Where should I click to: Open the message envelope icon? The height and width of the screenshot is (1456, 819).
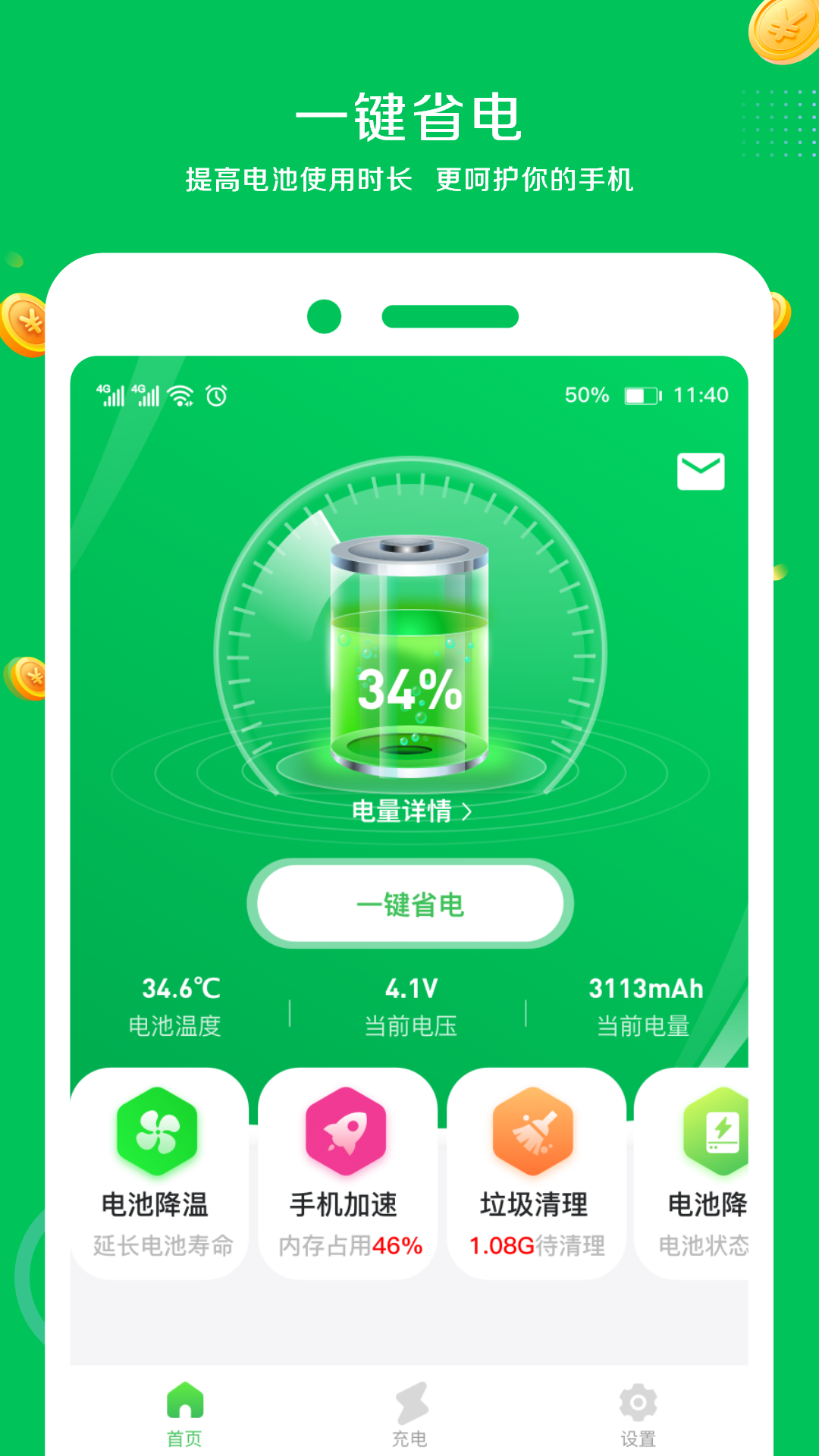pyautogui.click(x=698, y=472)
